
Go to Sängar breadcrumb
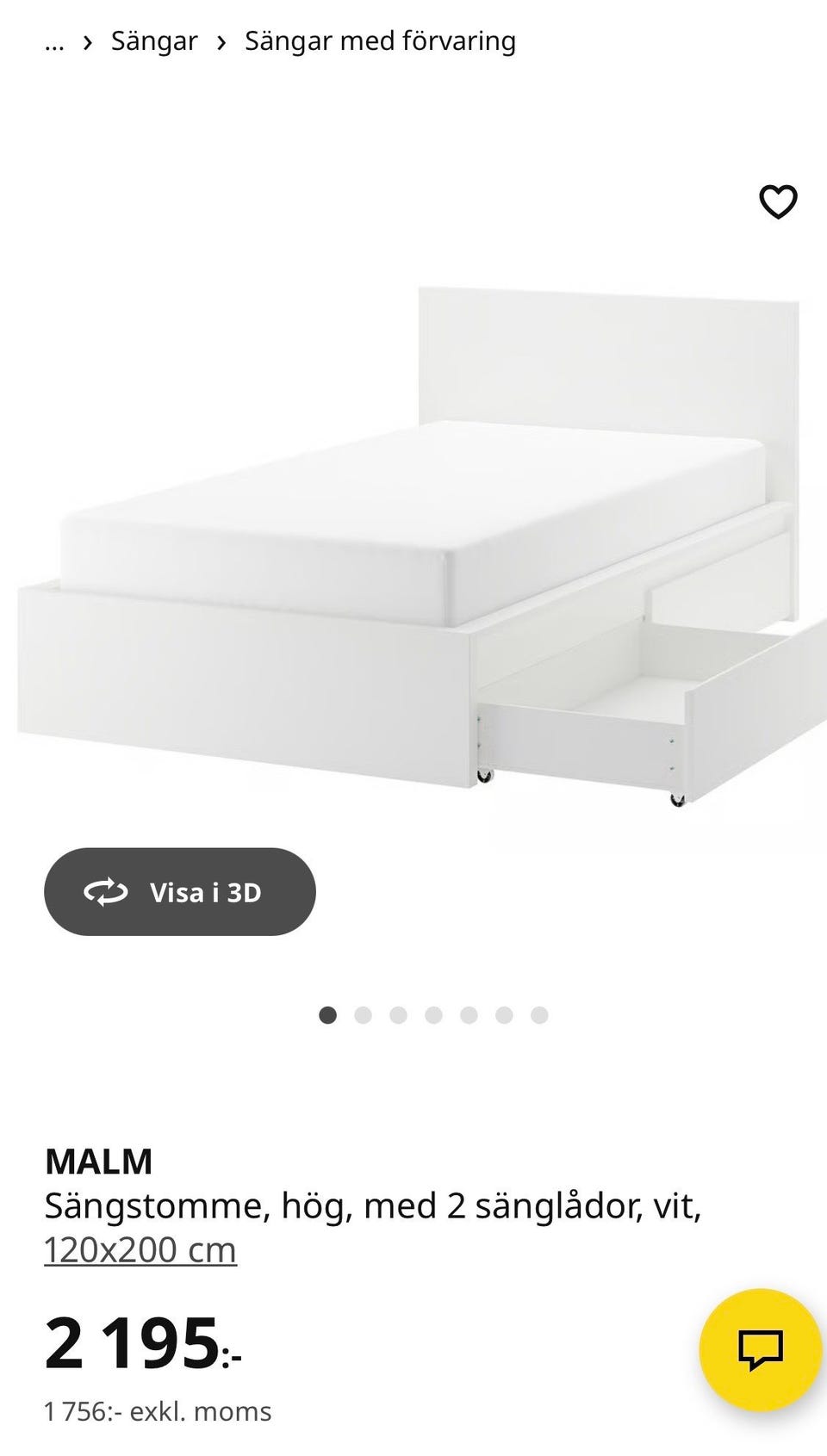154,41
